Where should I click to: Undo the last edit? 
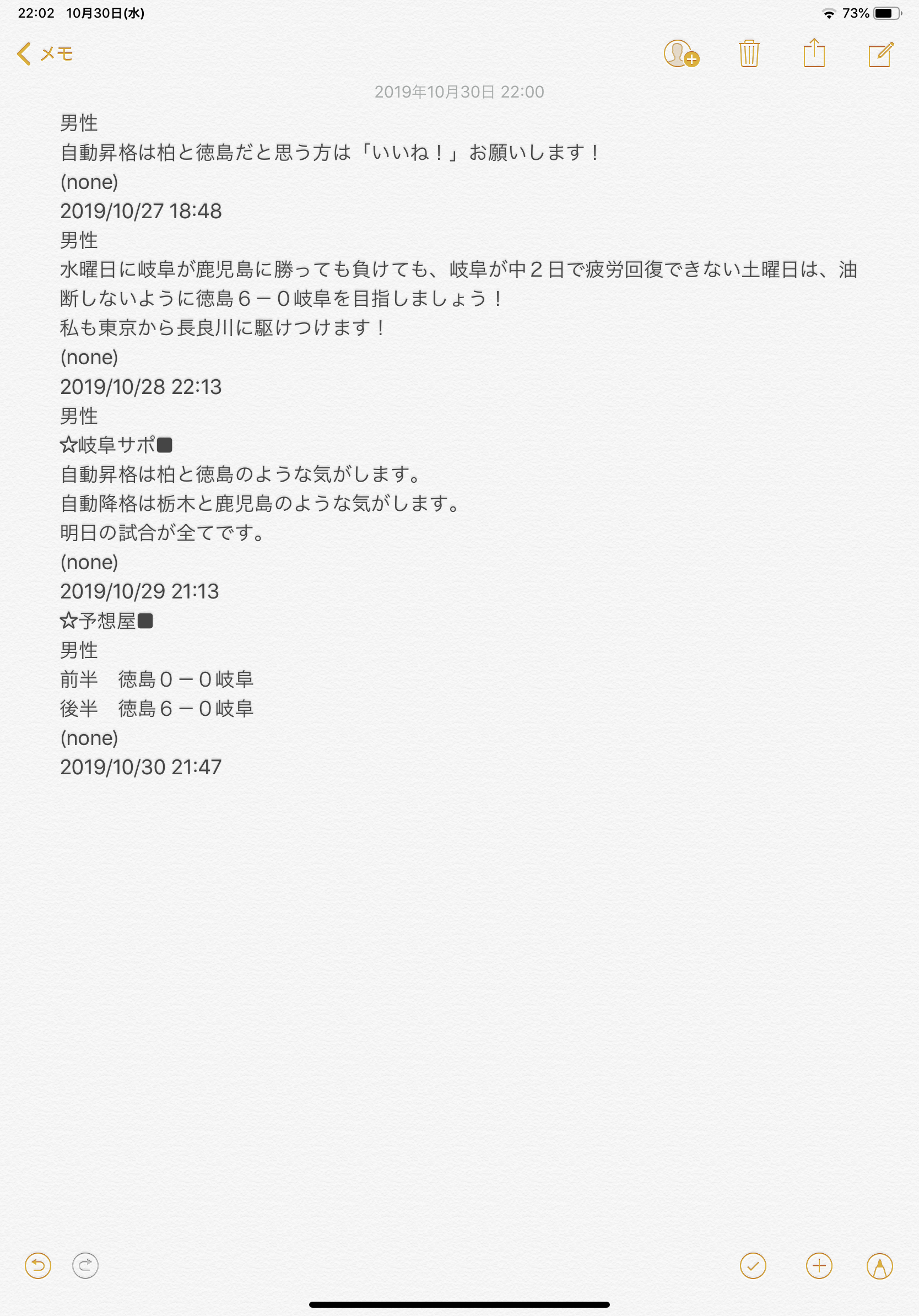tap(38, 1265)
